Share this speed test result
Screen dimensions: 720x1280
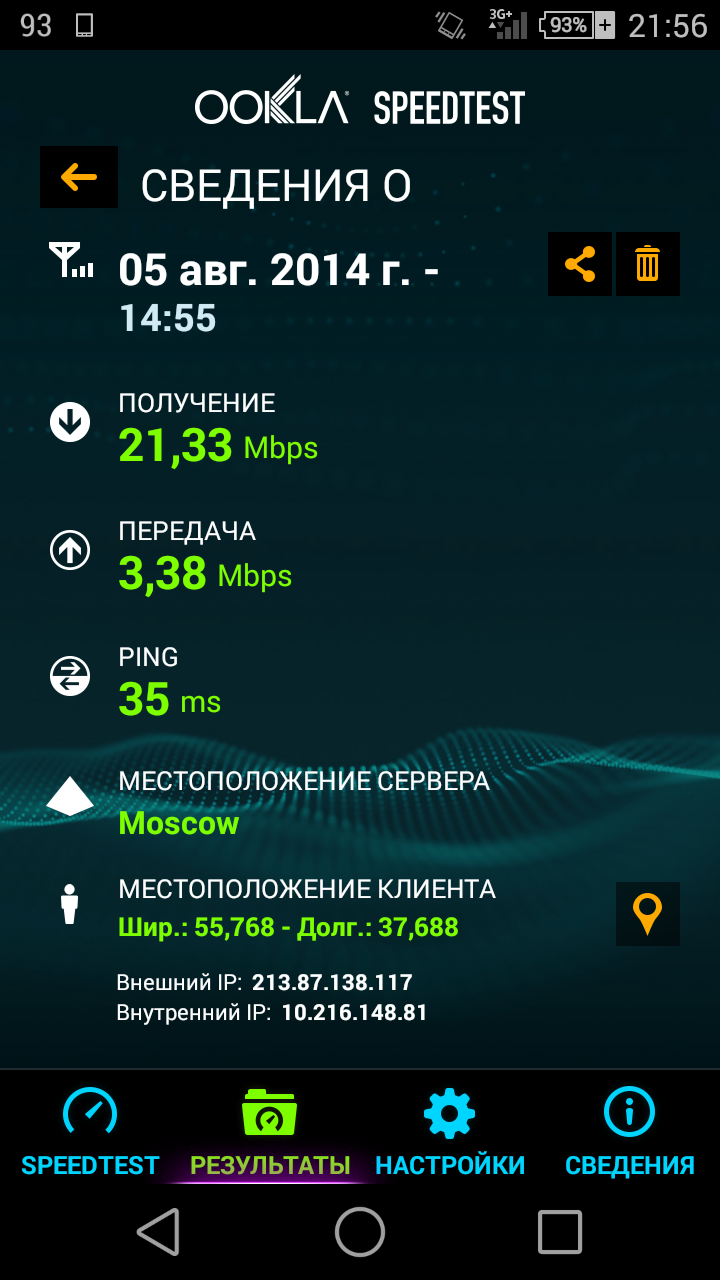point(580,264)
